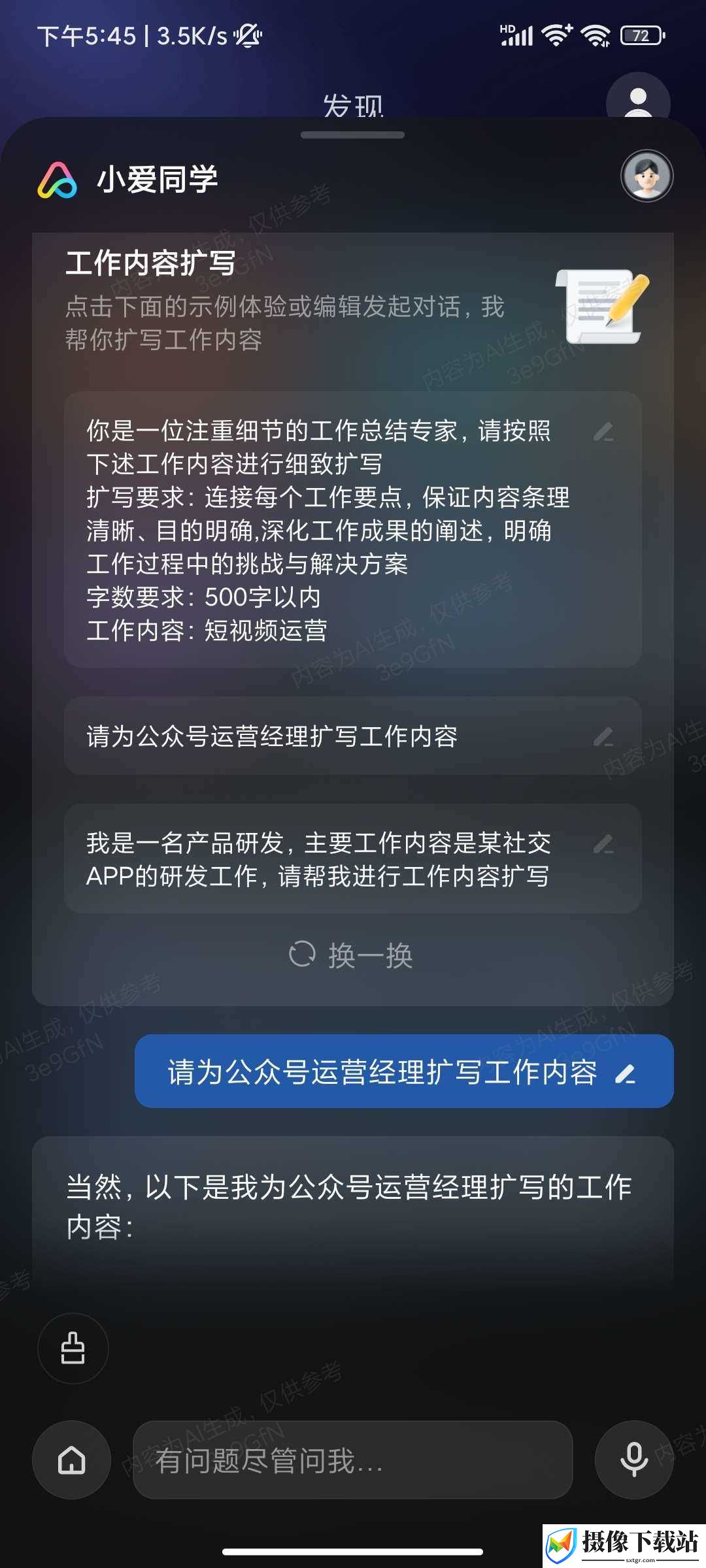Edit the 产品研发 社交APP example prompt
This screenshot has width=706, height=1568.
pos(603,844)
